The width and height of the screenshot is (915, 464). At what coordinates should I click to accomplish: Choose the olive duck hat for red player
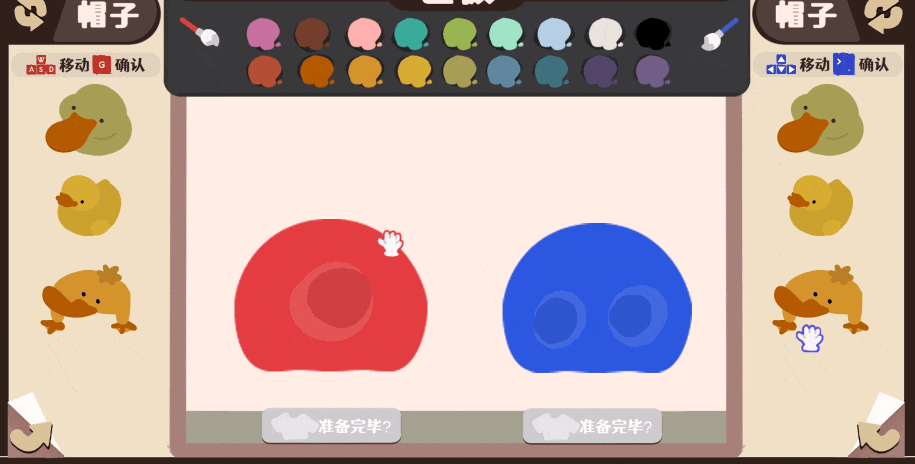click(x=90, y=121)
